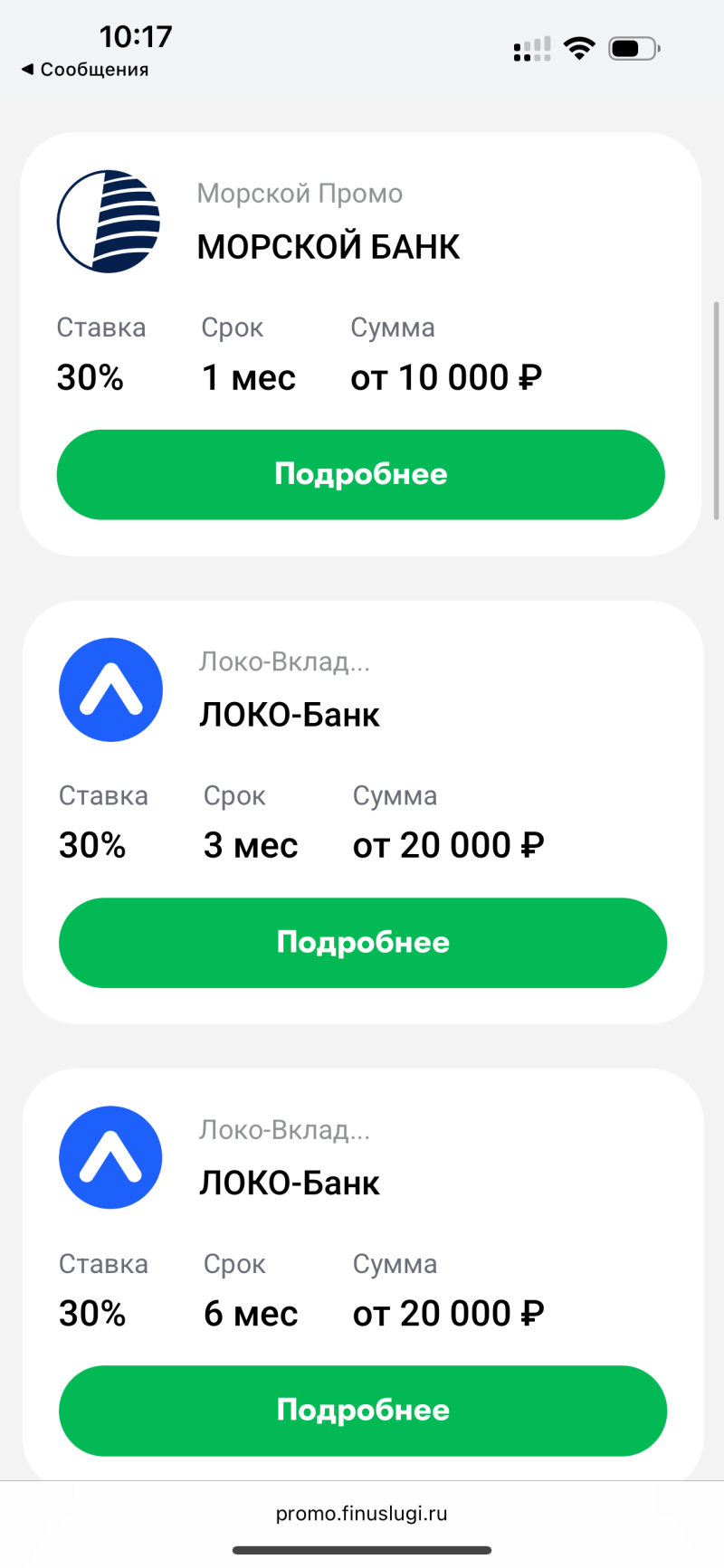Tap the promo.finuslugi.ru address bar
Image resolution: width=724 pixels, height=1568 pixels.
click(361, 1513)
